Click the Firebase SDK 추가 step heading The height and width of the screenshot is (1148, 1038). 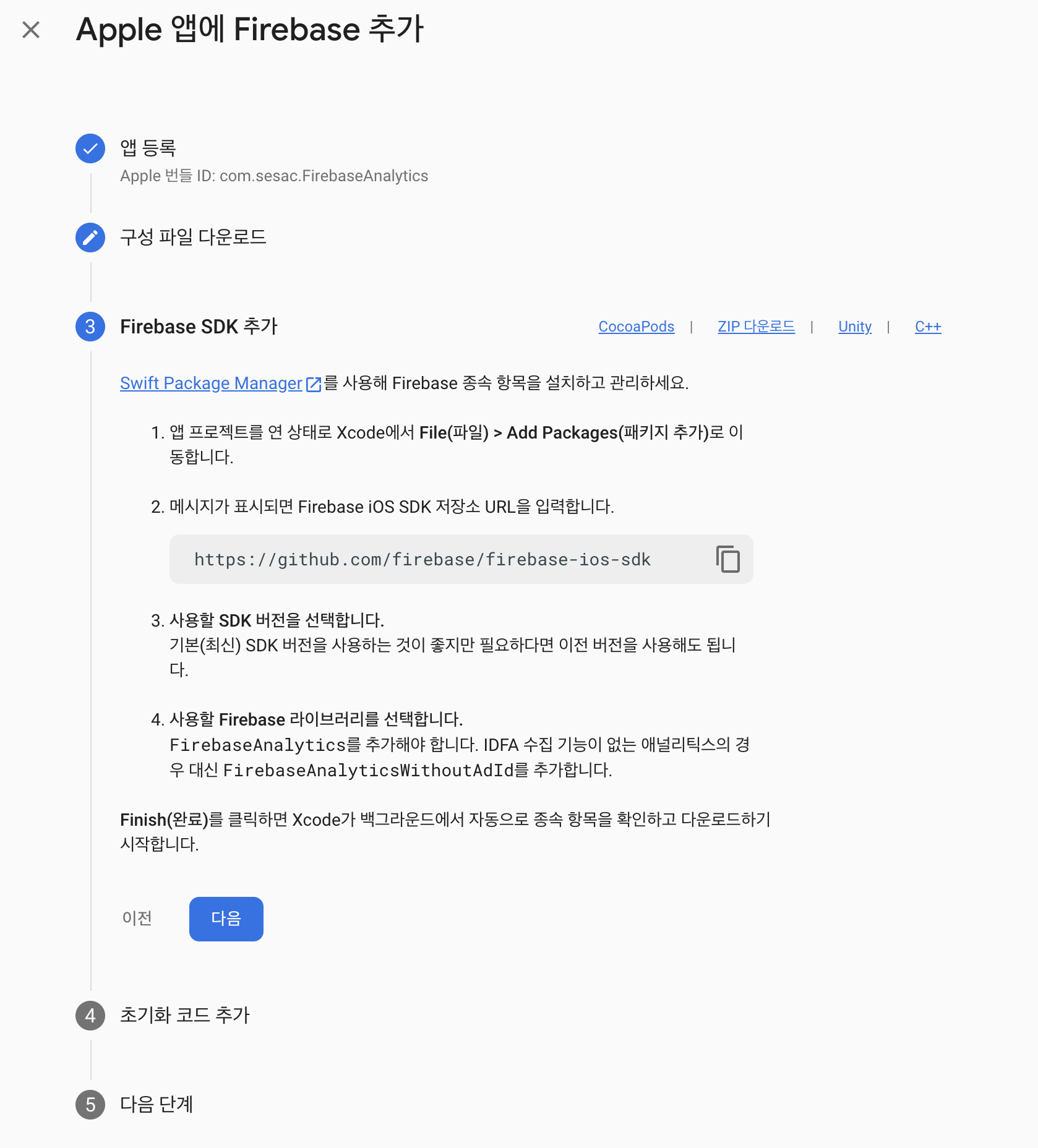[200, 327]
